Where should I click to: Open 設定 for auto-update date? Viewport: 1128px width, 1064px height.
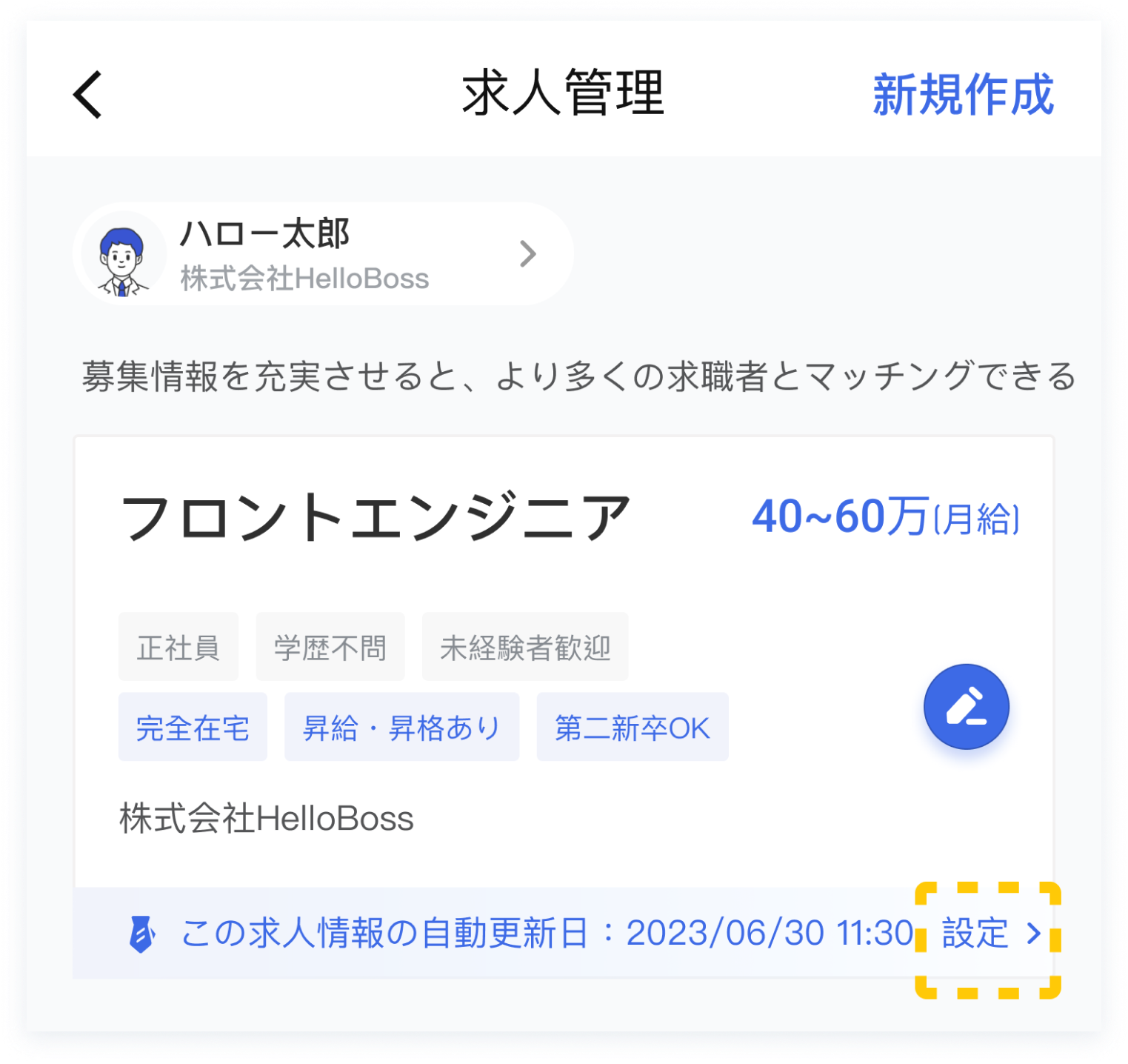(989, 934)
